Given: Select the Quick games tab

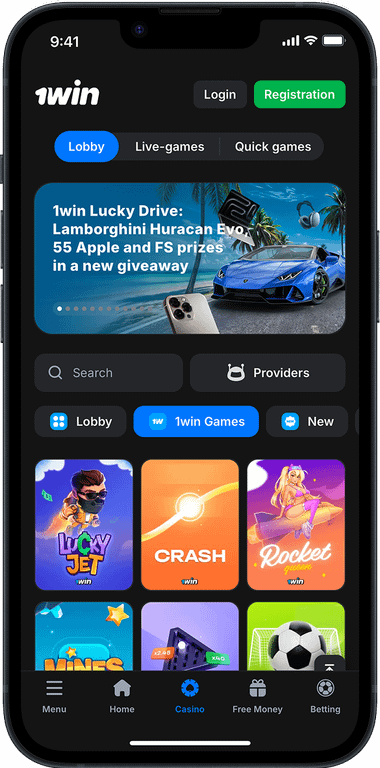Looking at the screenshot, I should (273, 146).
